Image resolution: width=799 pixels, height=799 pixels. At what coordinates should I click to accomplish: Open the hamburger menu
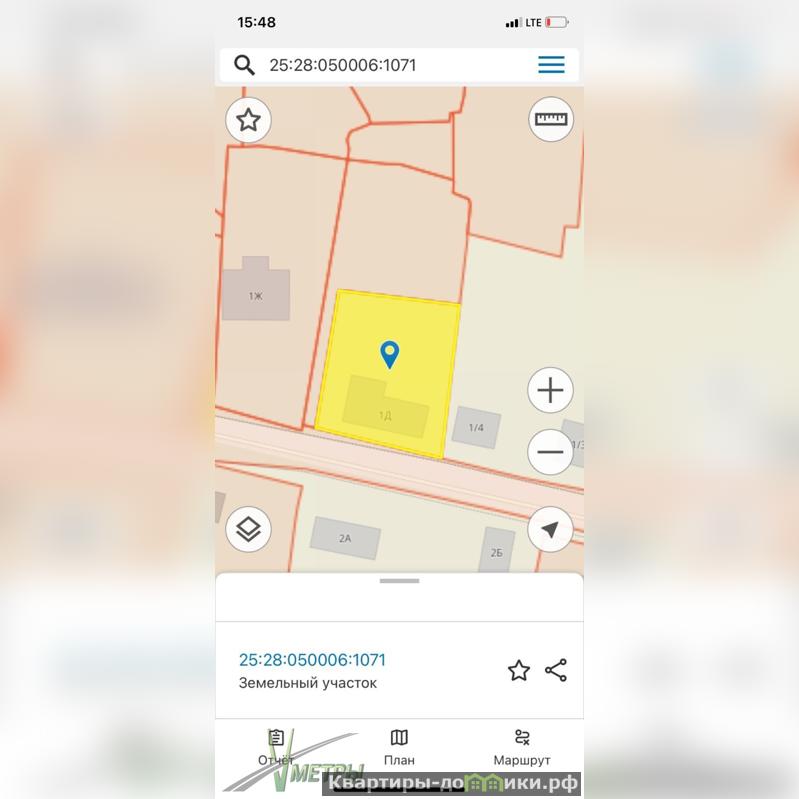pyautogui.click(x=551, y=65)
